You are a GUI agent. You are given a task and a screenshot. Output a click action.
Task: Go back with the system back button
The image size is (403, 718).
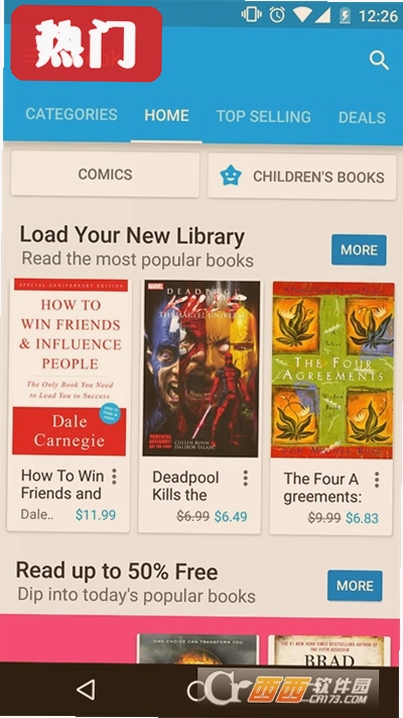pyautogui.click(x=86, y=690)
